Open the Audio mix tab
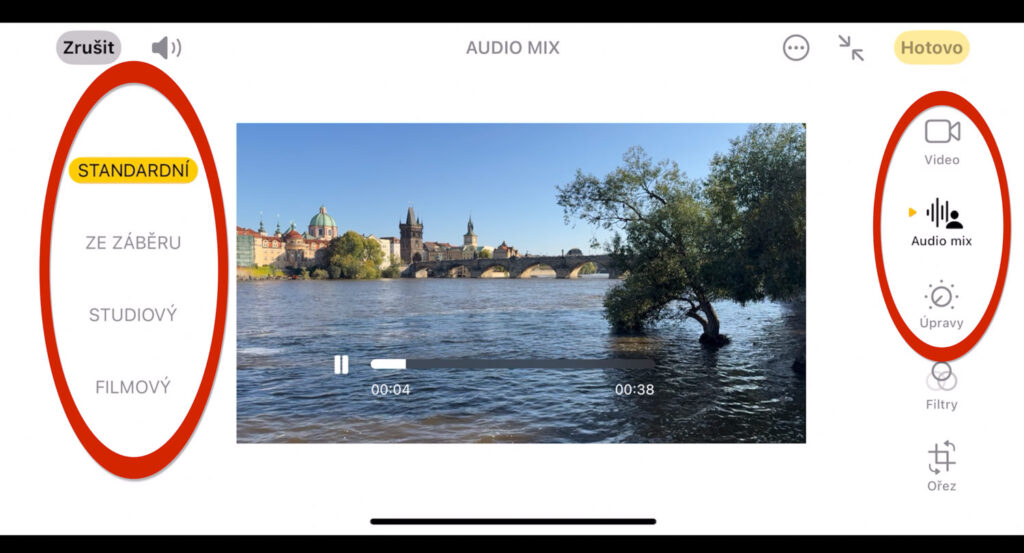 pyautogui.click(x=941, y=222)
